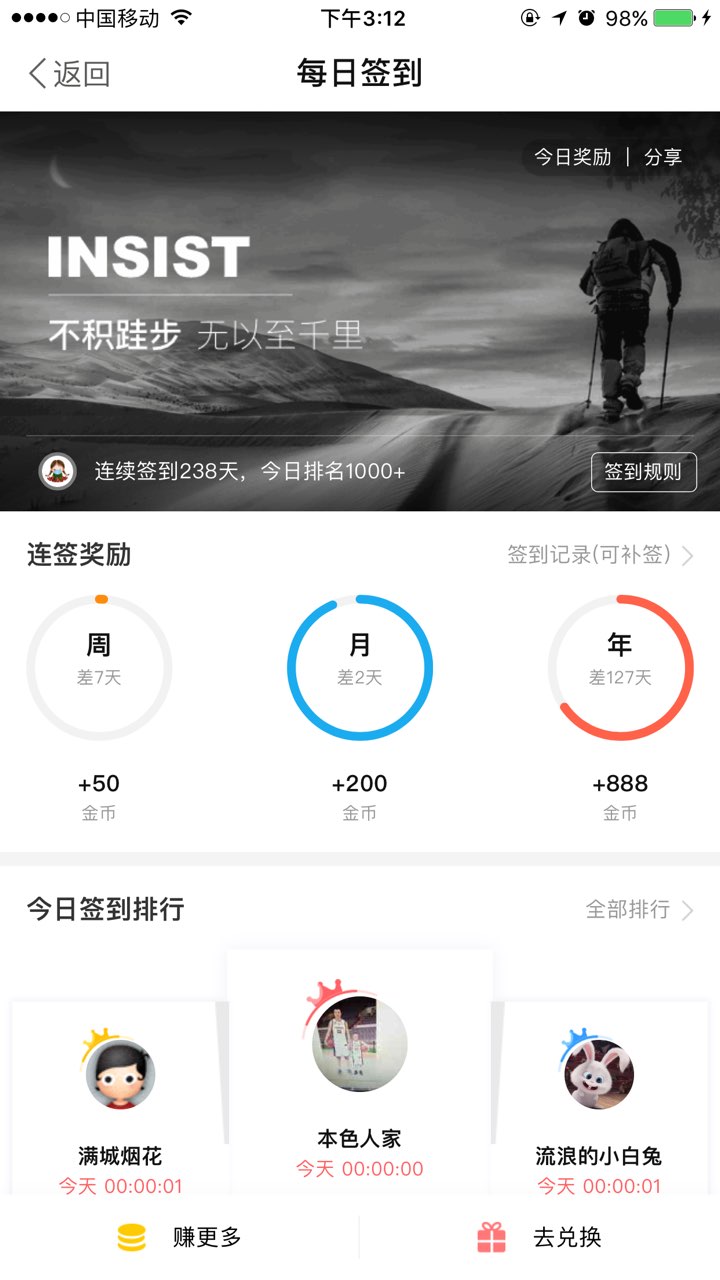720x1280 pixels.
Task: Tap 赚更多 to earn more coins
Action: [180, 1238]
